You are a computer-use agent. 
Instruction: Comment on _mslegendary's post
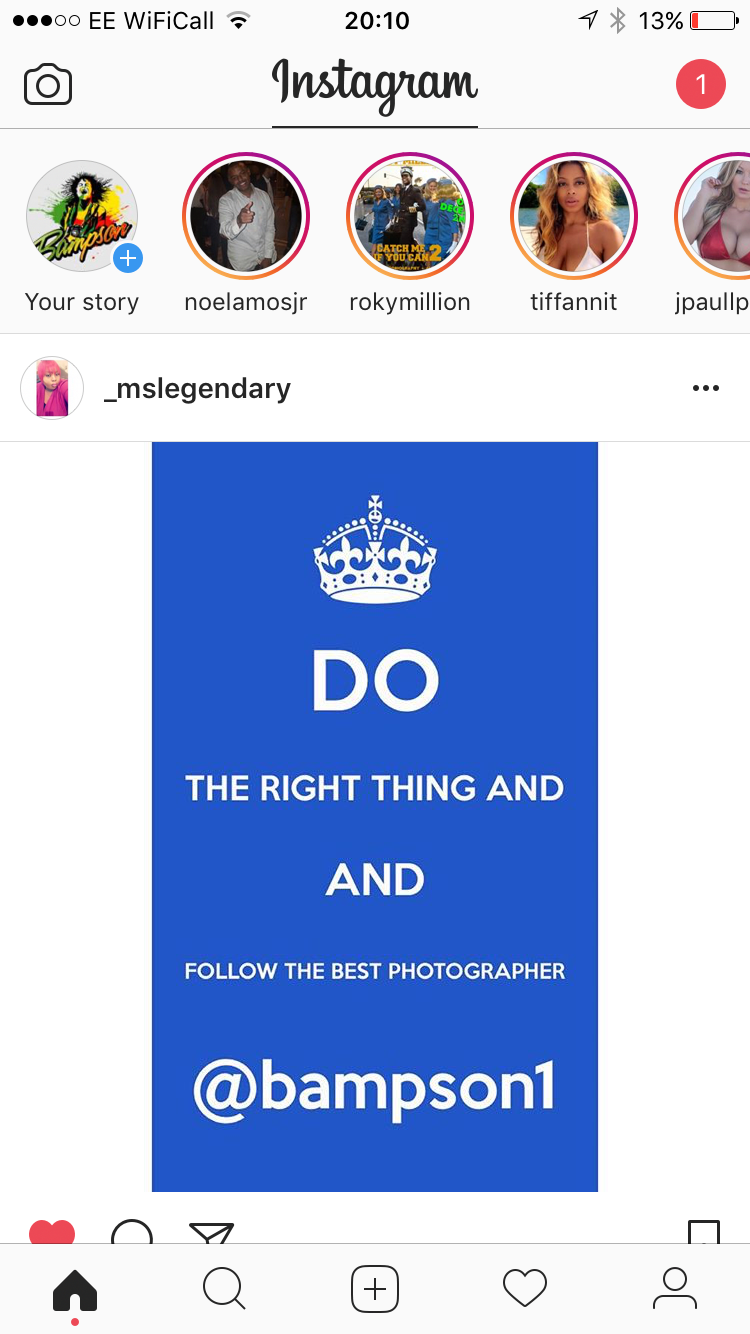[132, 1232]
